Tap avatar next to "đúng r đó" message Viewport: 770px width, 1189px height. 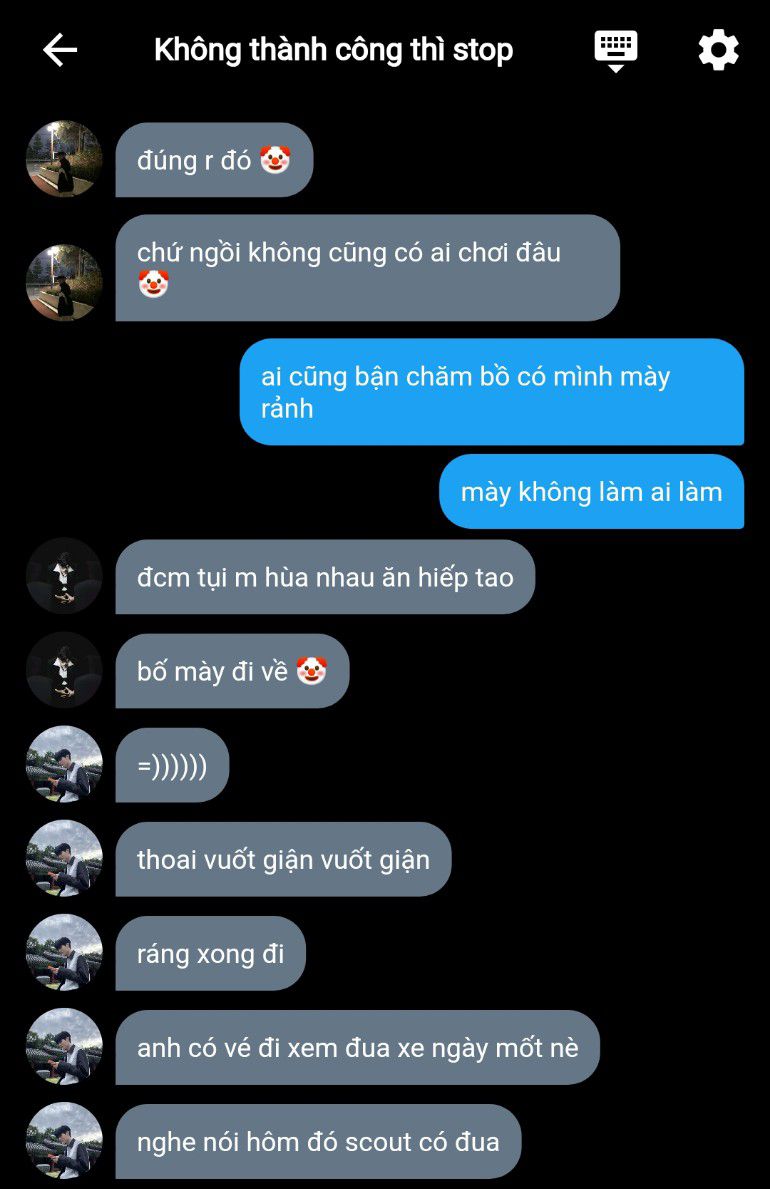(x=64, y=159)
